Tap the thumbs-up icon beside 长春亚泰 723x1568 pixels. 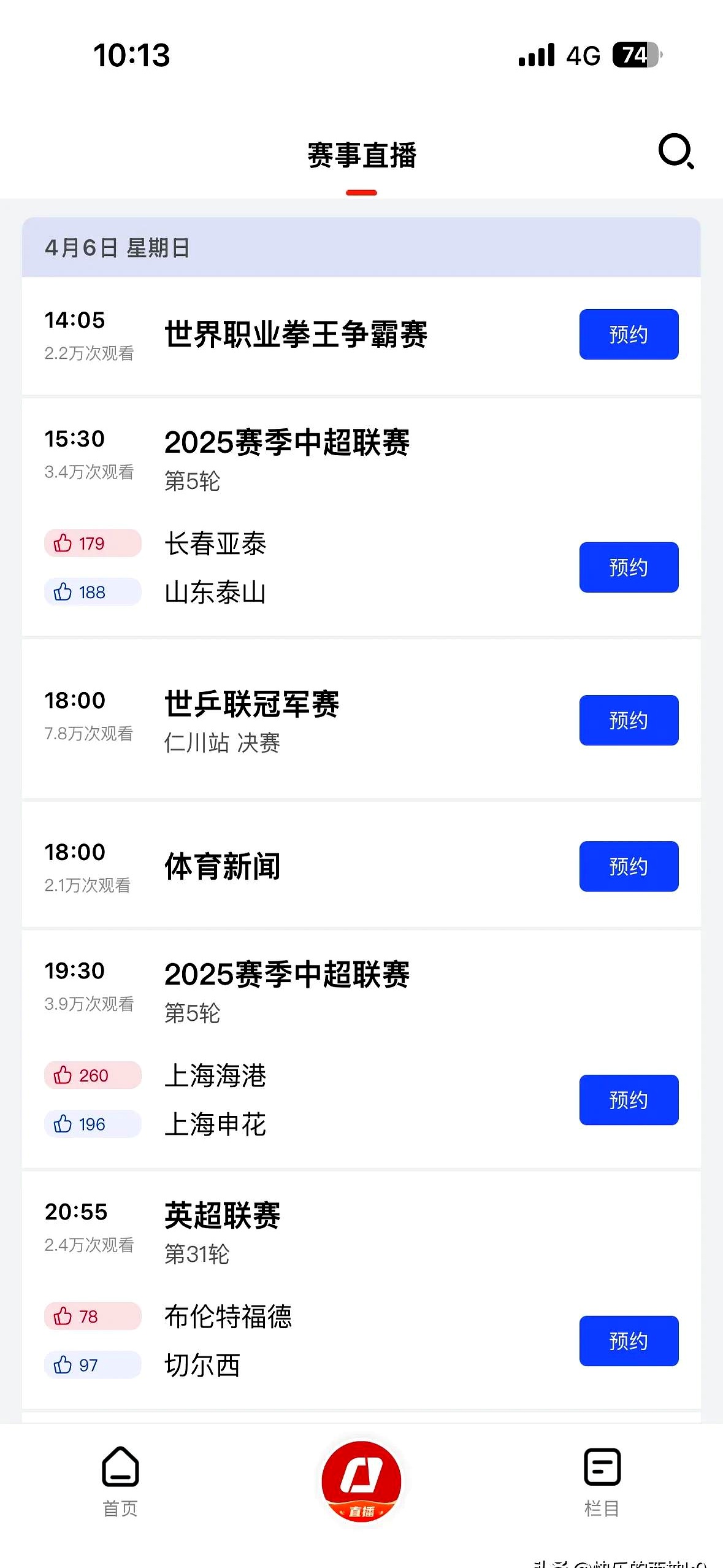[64, 543]
